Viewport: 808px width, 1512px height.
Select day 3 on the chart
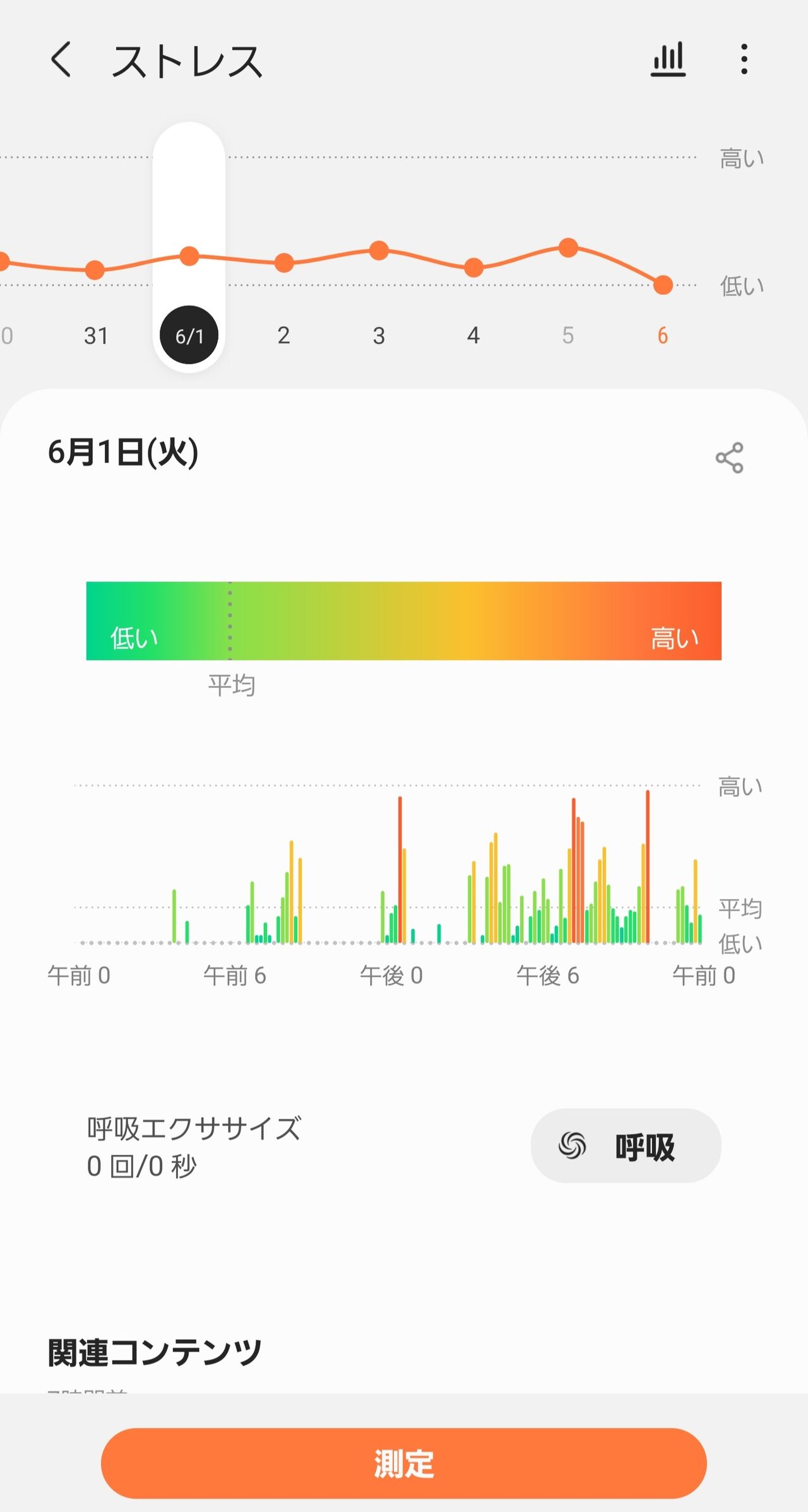[x=379, y=336]
